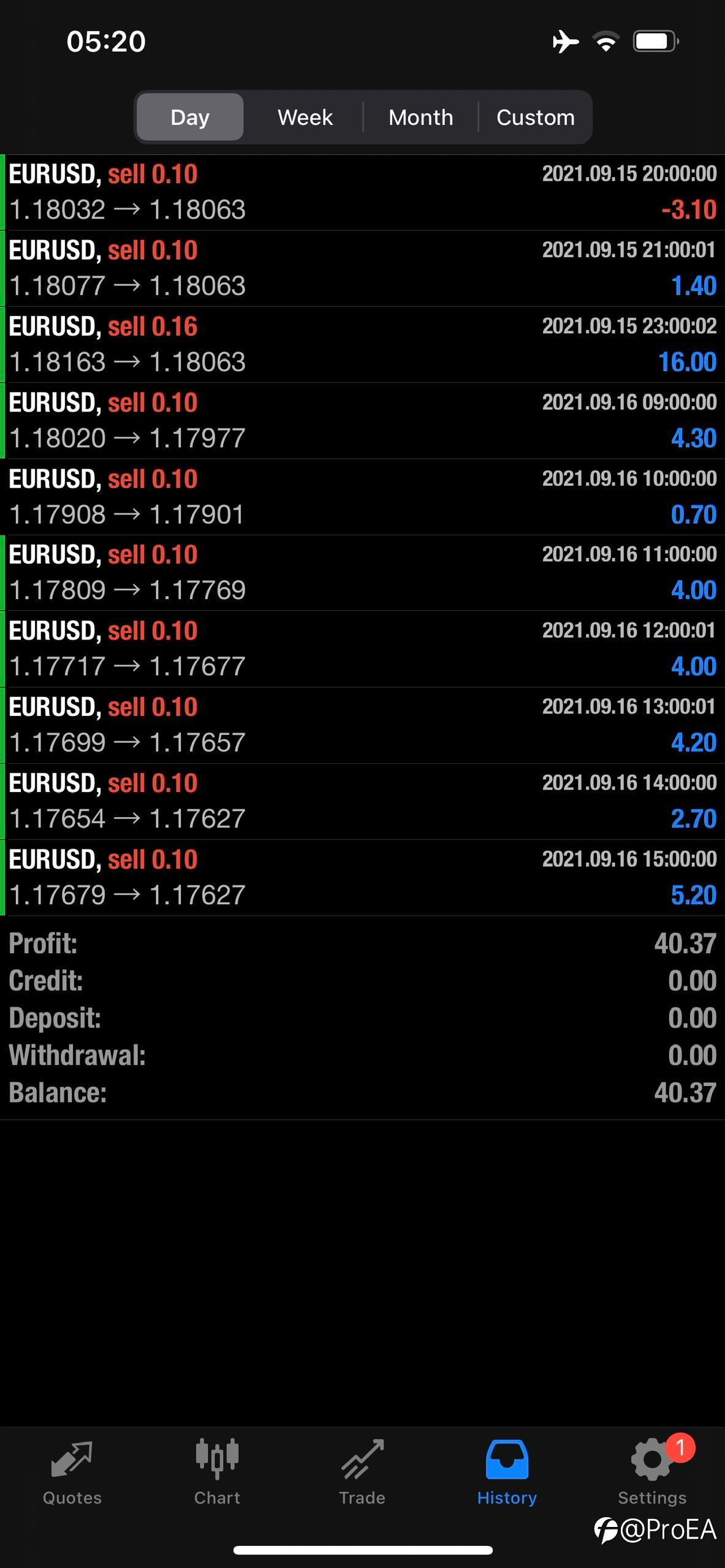The height and width of the screenshot is (1568, 725).
Task: Open the trade with 0.70 profit
Action: click(x=362, y=497)
